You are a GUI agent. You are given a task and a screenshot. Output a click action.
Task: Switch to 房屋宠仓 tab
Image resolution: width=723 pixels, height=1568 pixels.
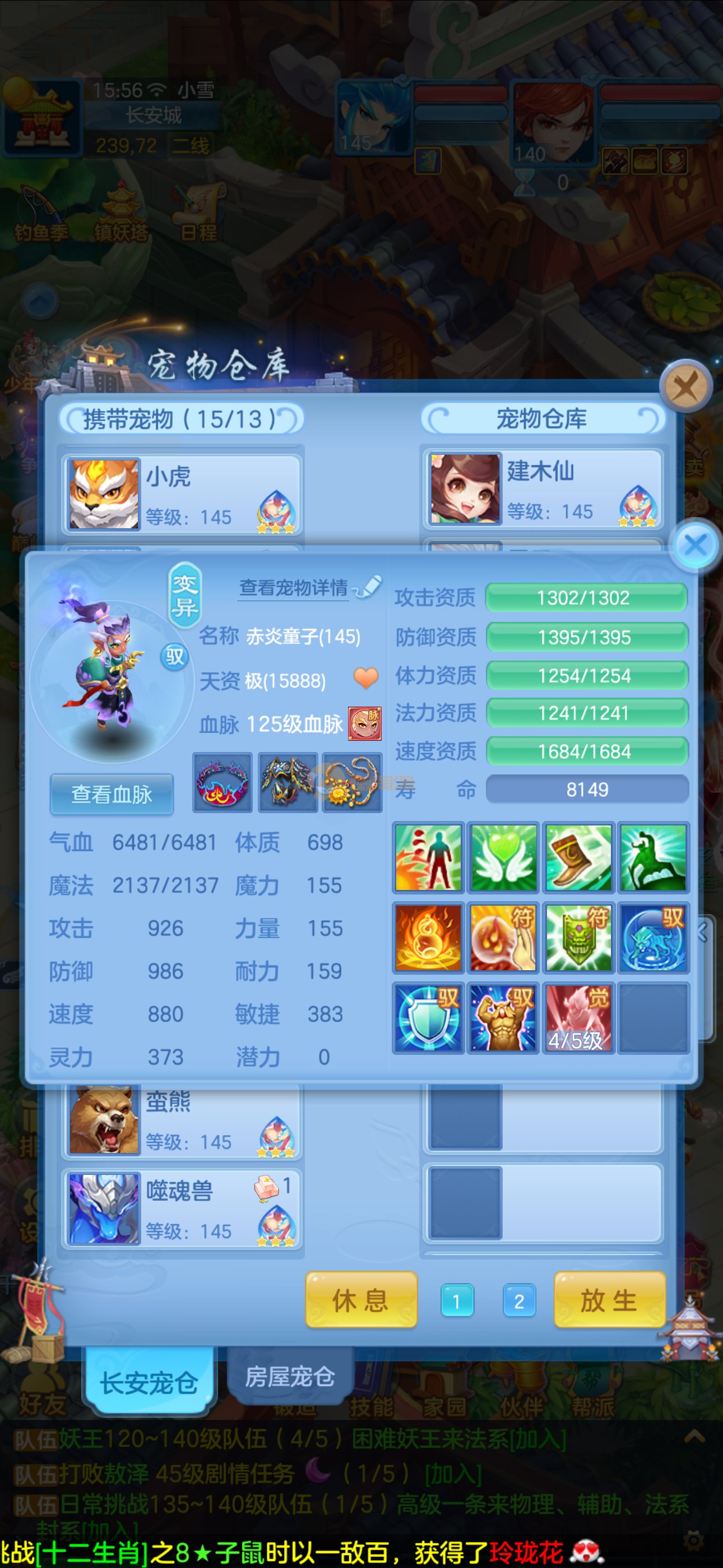[290, 1376]
